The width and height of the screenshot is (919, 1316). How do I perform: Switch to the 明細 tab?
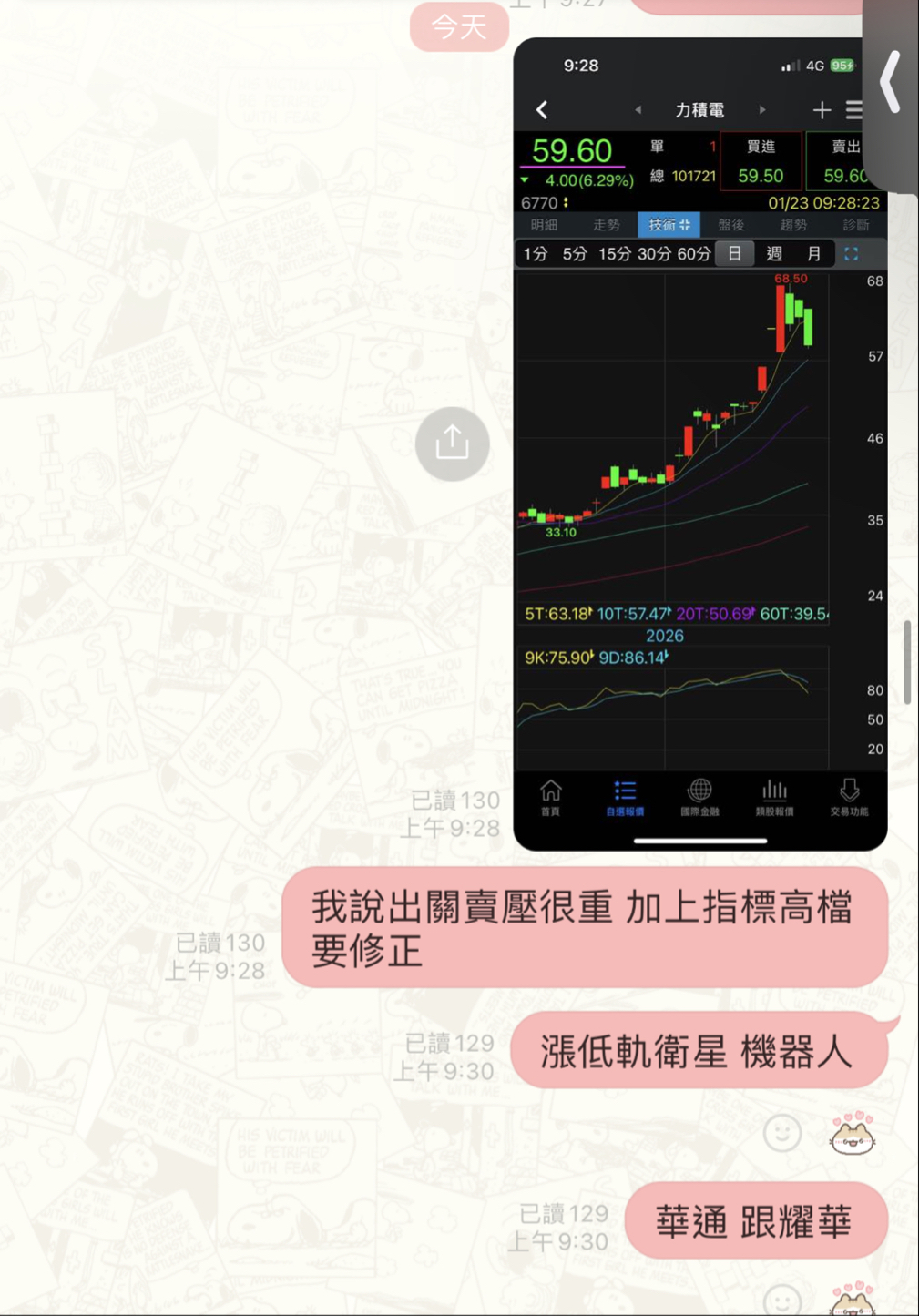545,225
